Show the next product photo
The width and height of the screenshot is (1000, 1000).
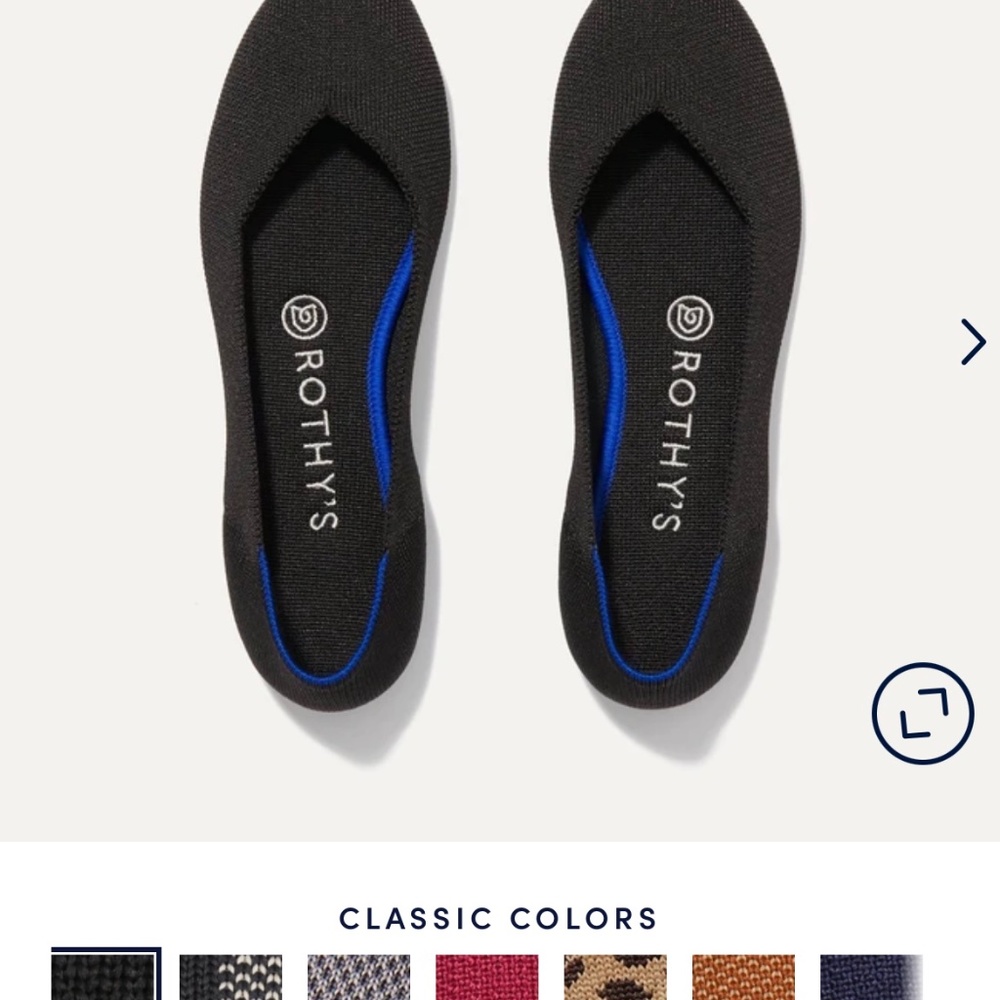tap(972, 342)
